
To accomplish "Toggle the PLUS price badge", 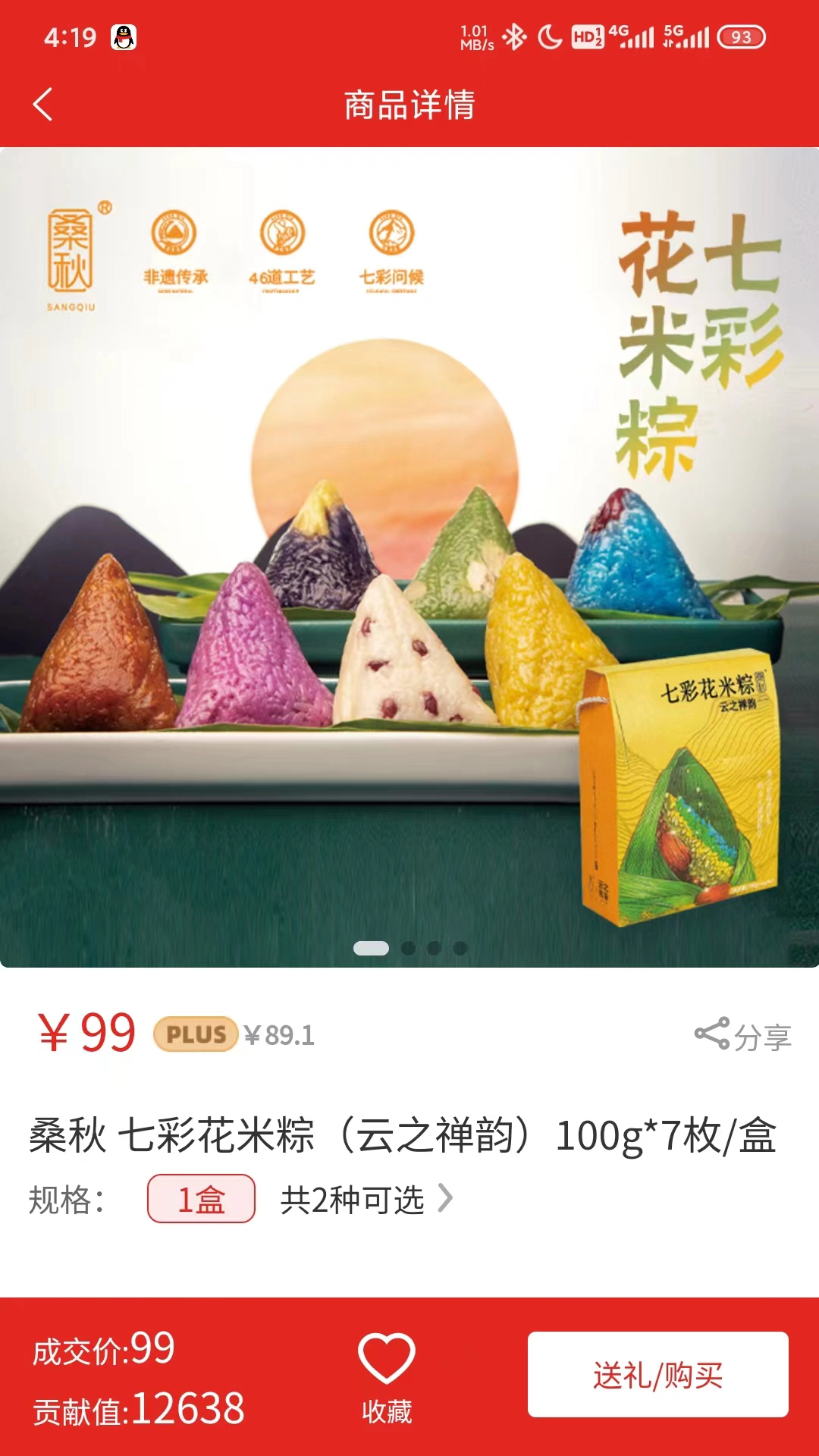I will point(195,1034).
